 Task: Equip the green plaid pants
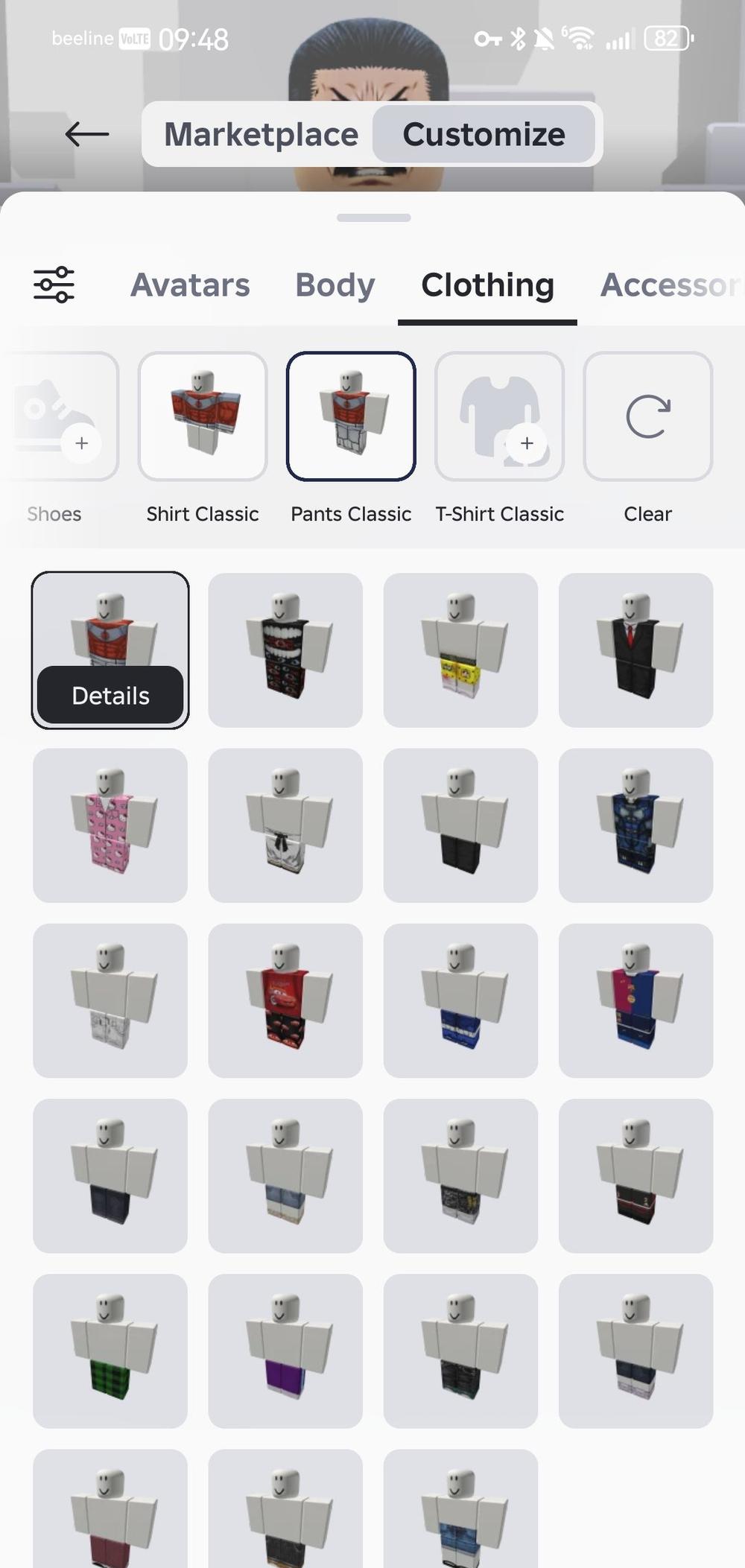coord(110,1350)
